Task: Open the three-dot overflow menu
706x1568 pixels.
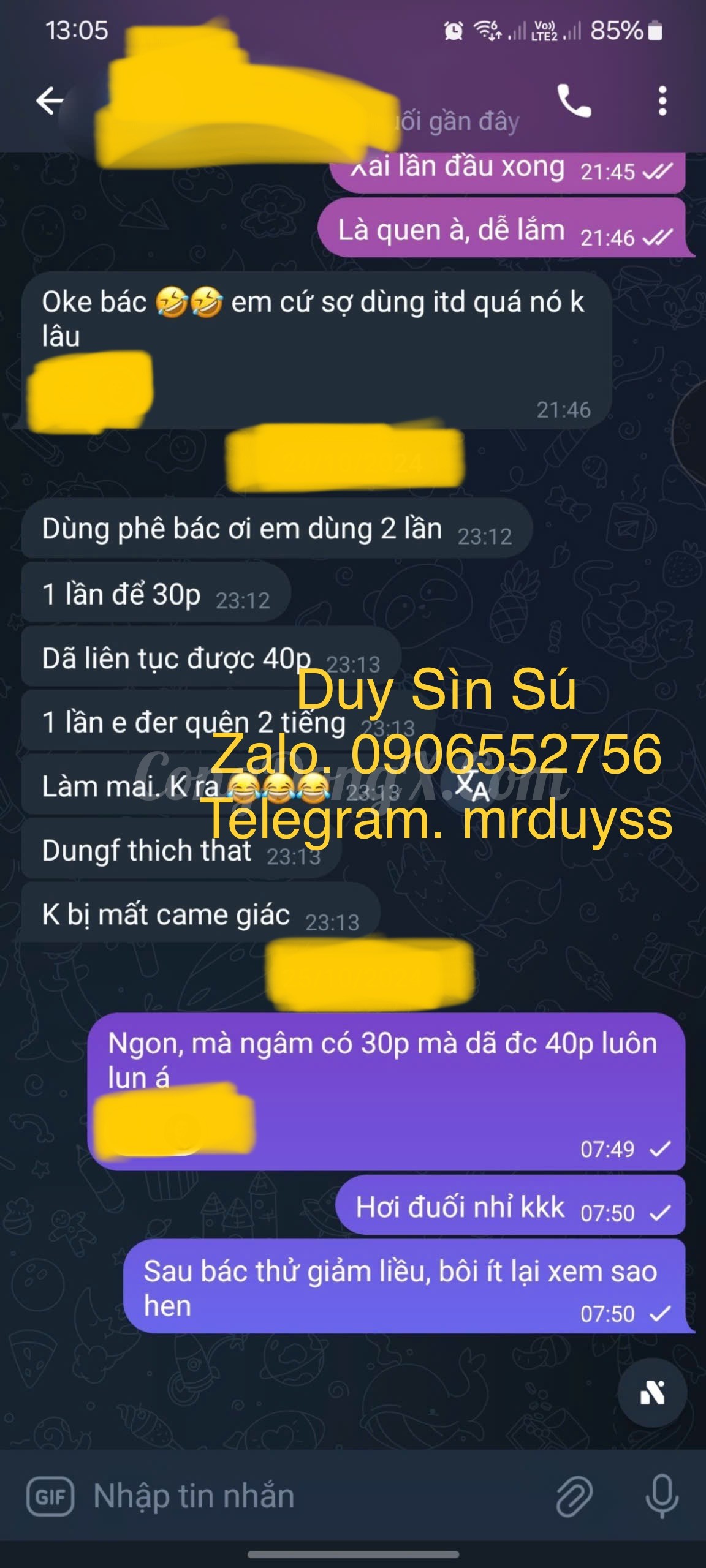Action: [x=662, y=100]
